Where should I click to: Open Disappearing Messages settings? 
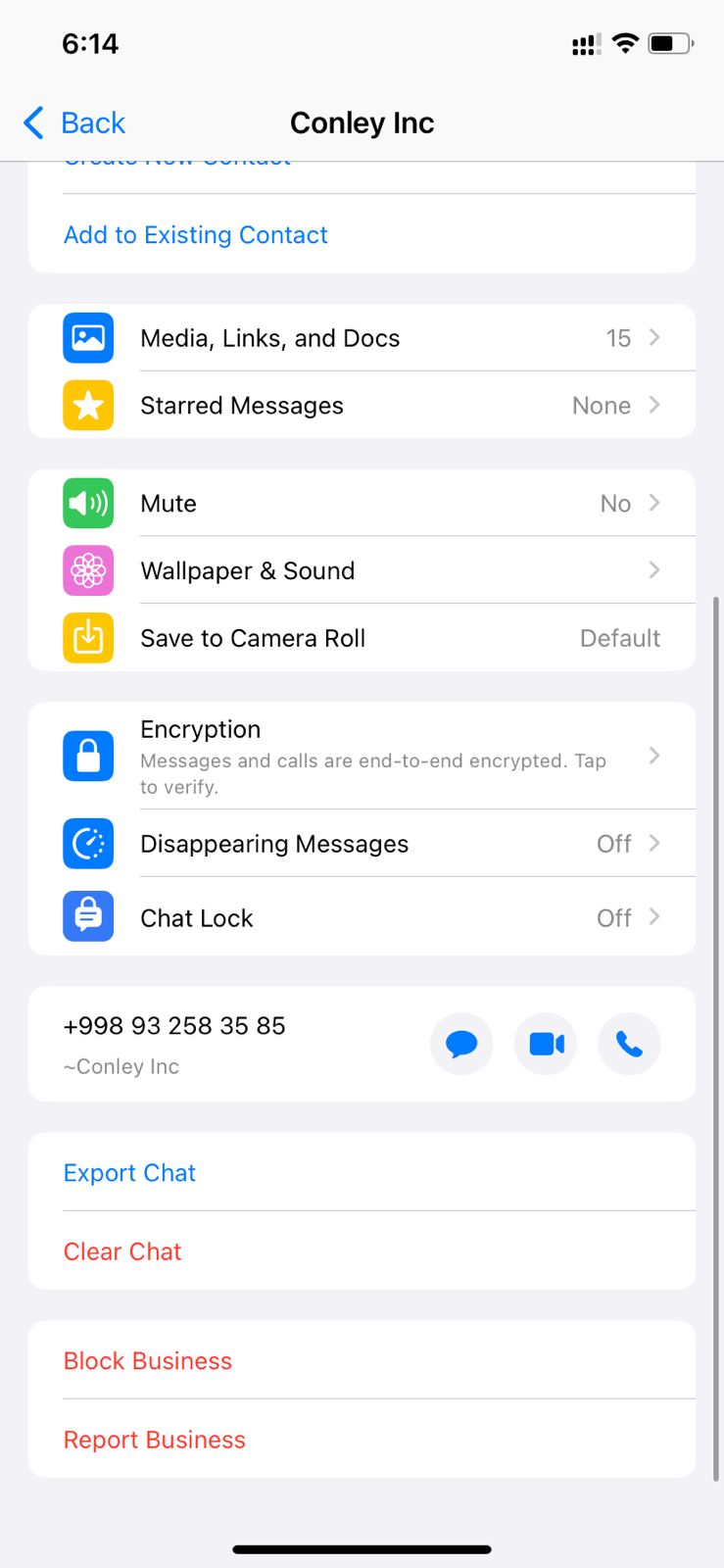coord(362,844)
